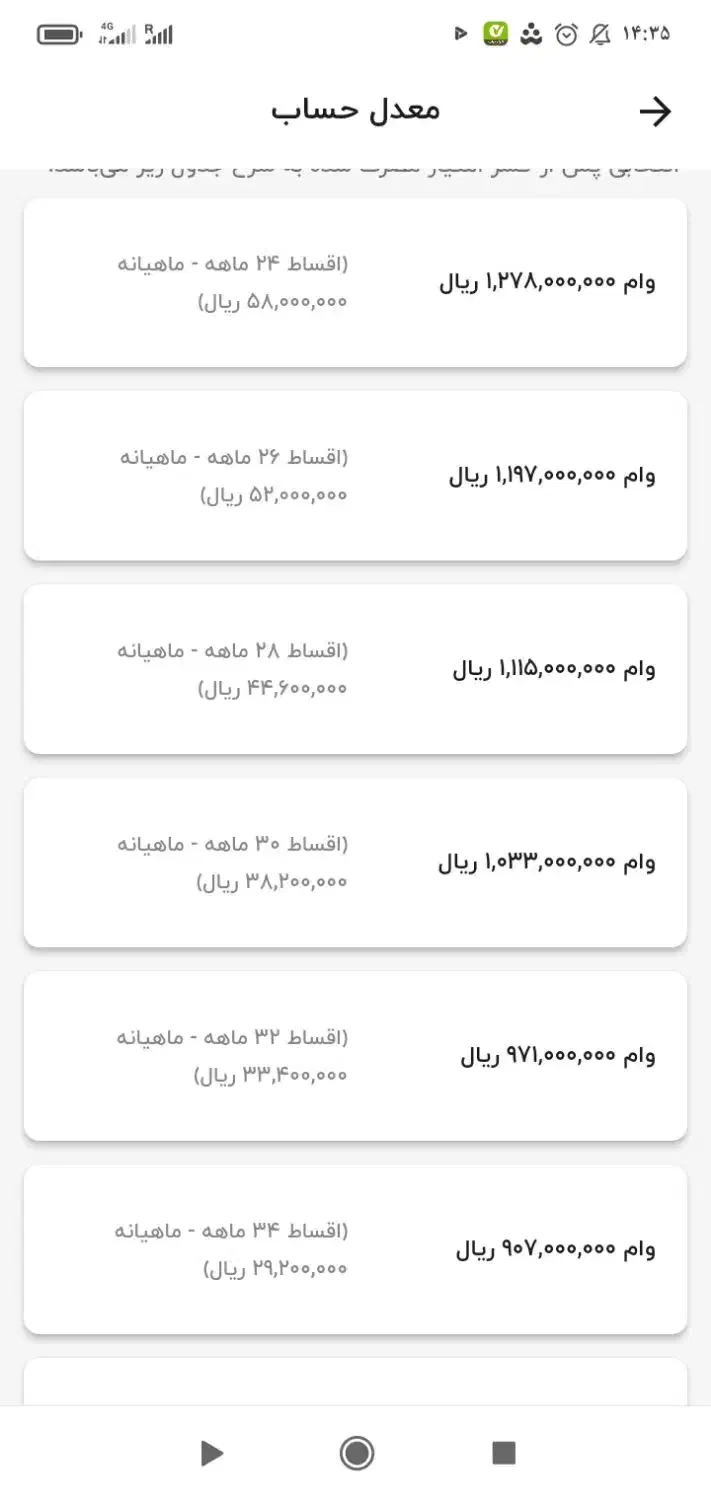This screenshot has width=711, height=1500.
Task: Pick the 30-month 1,033,000,000 rial loan
Action: [x=355, y=862]
